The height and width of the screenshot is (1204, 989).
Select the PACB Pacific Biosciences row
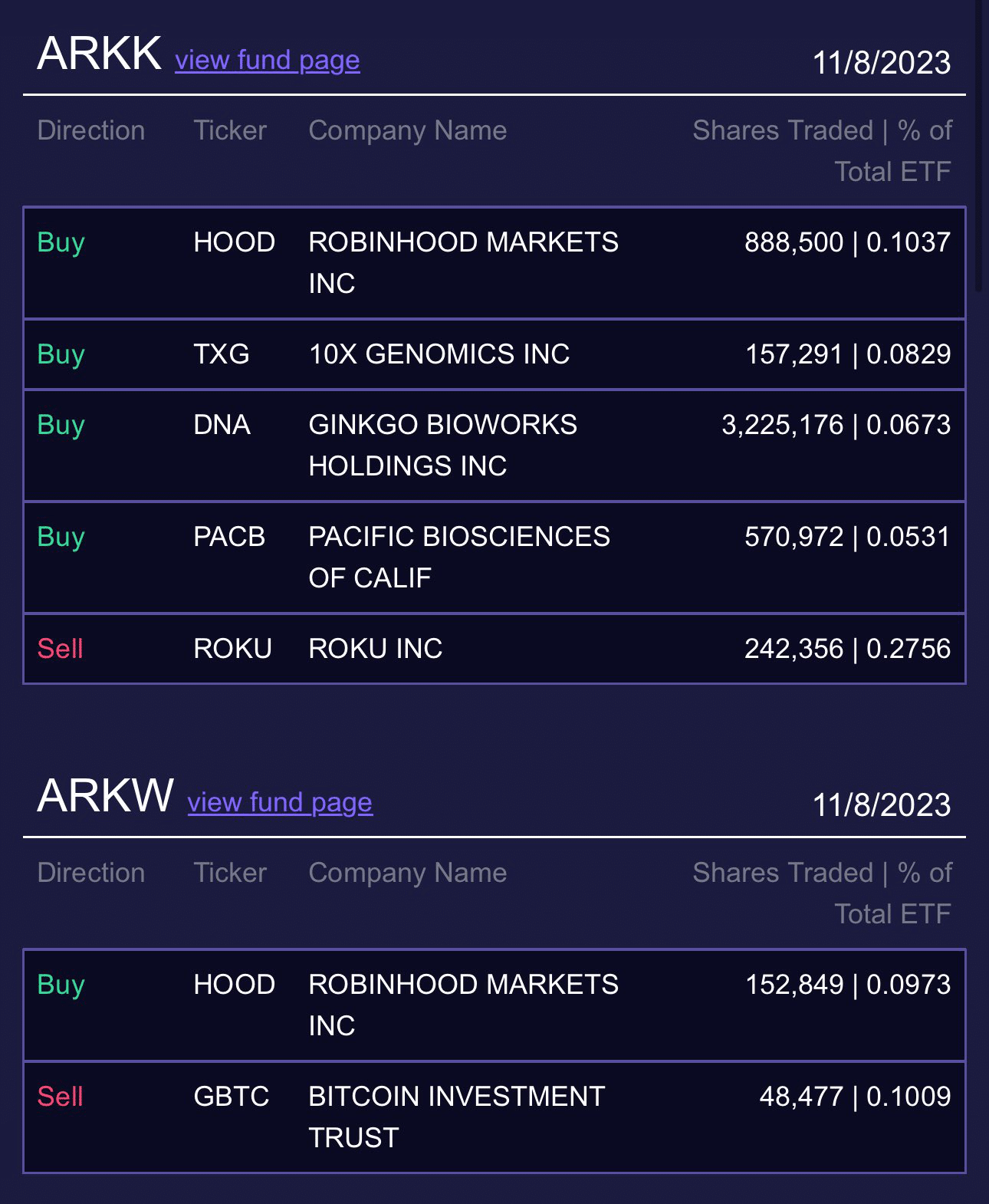coord(495,557)
